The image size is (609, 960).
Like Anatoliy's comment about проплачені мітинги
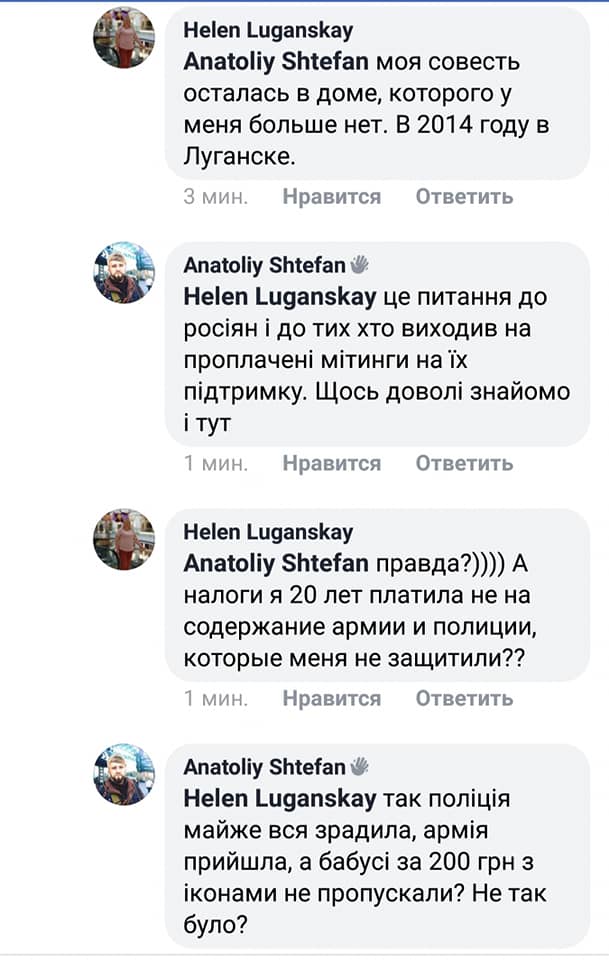331,464
